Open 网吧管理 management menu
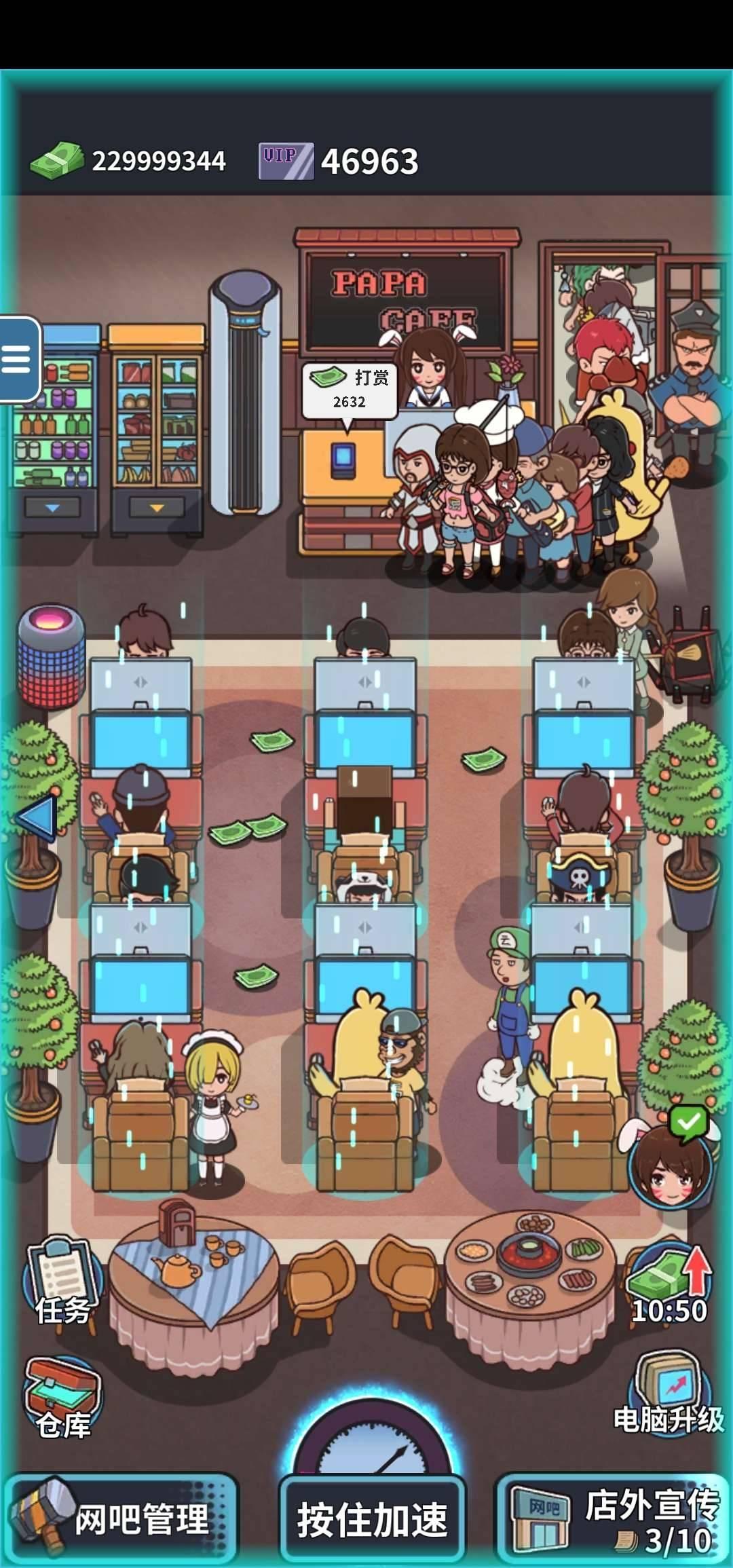Image resolution: width=733 pixels, height=1568 pixels. [x=122, y=1518]
